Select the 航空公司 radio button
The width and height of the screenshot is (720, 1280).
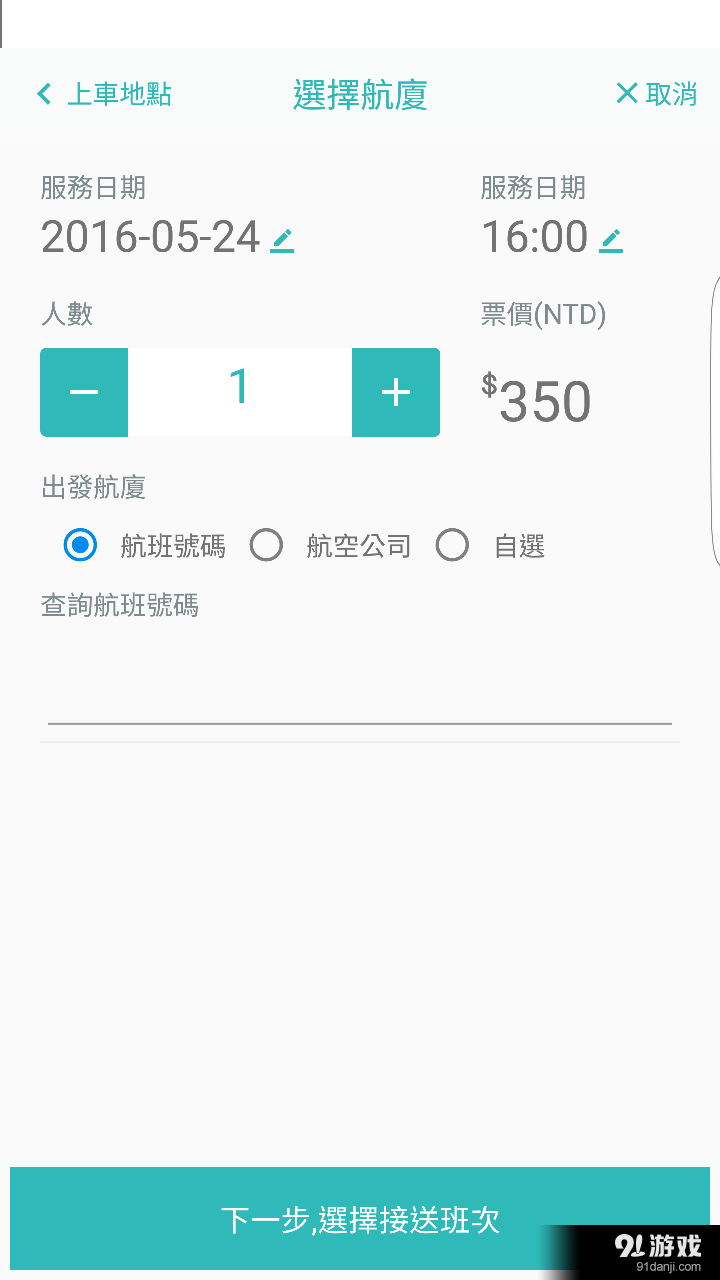point(267,545)
